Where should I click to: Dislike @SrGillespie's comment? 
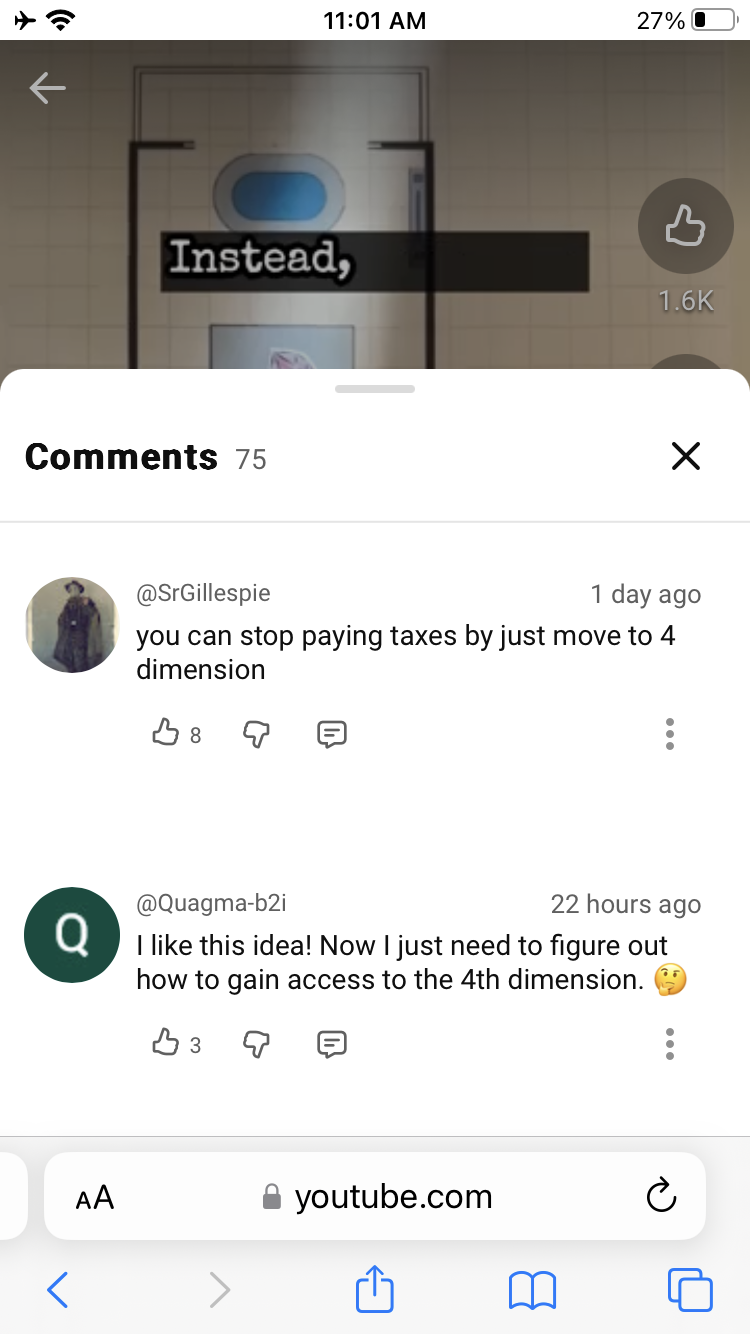257,735
